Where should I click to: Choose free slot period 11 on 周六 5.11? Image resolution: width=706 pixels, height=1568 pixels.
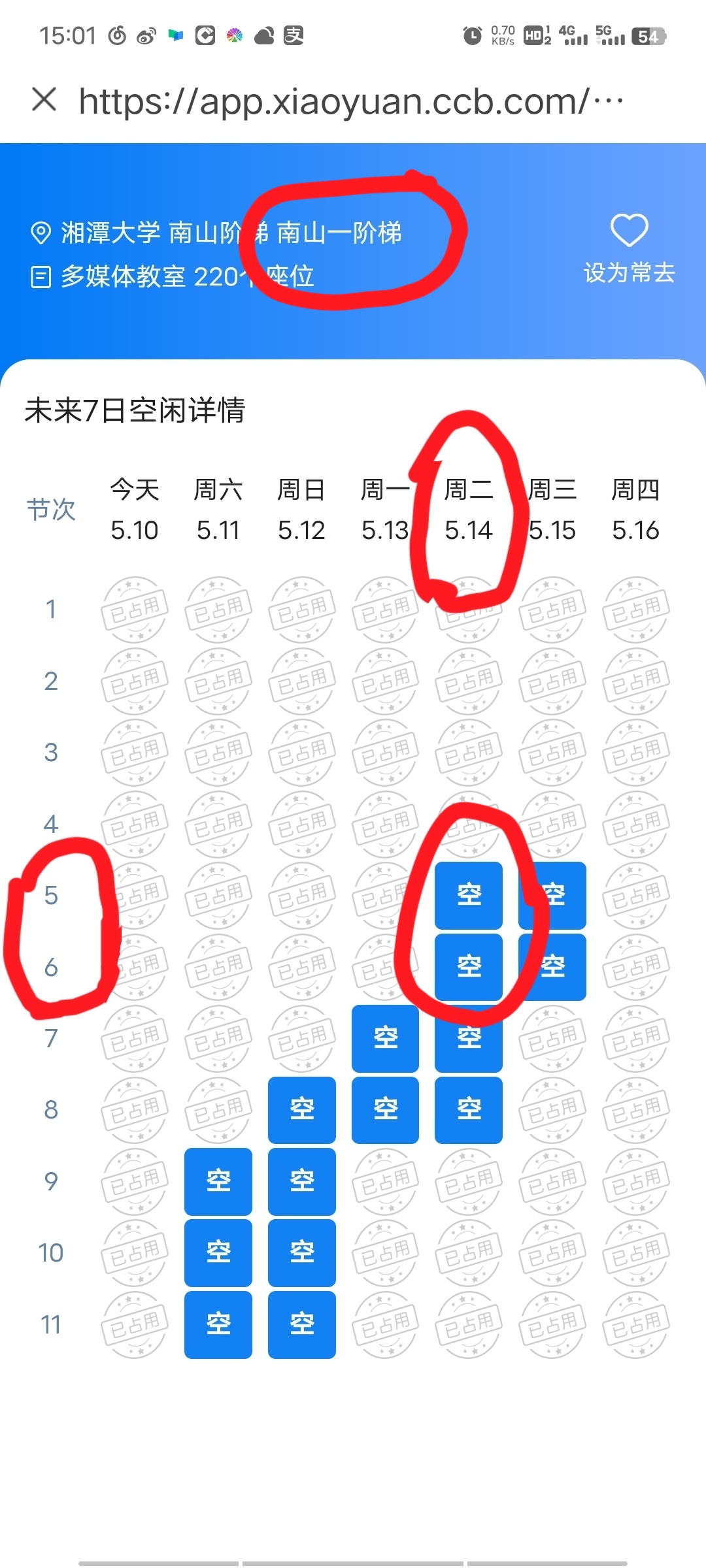[218, 1325]
